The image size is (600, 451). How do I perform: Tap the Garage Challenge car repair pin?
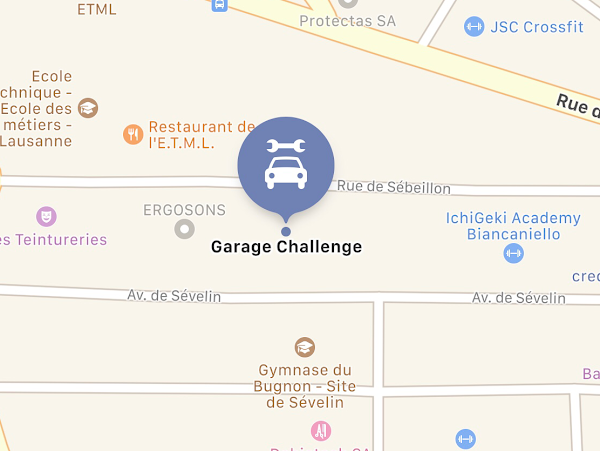286,166
